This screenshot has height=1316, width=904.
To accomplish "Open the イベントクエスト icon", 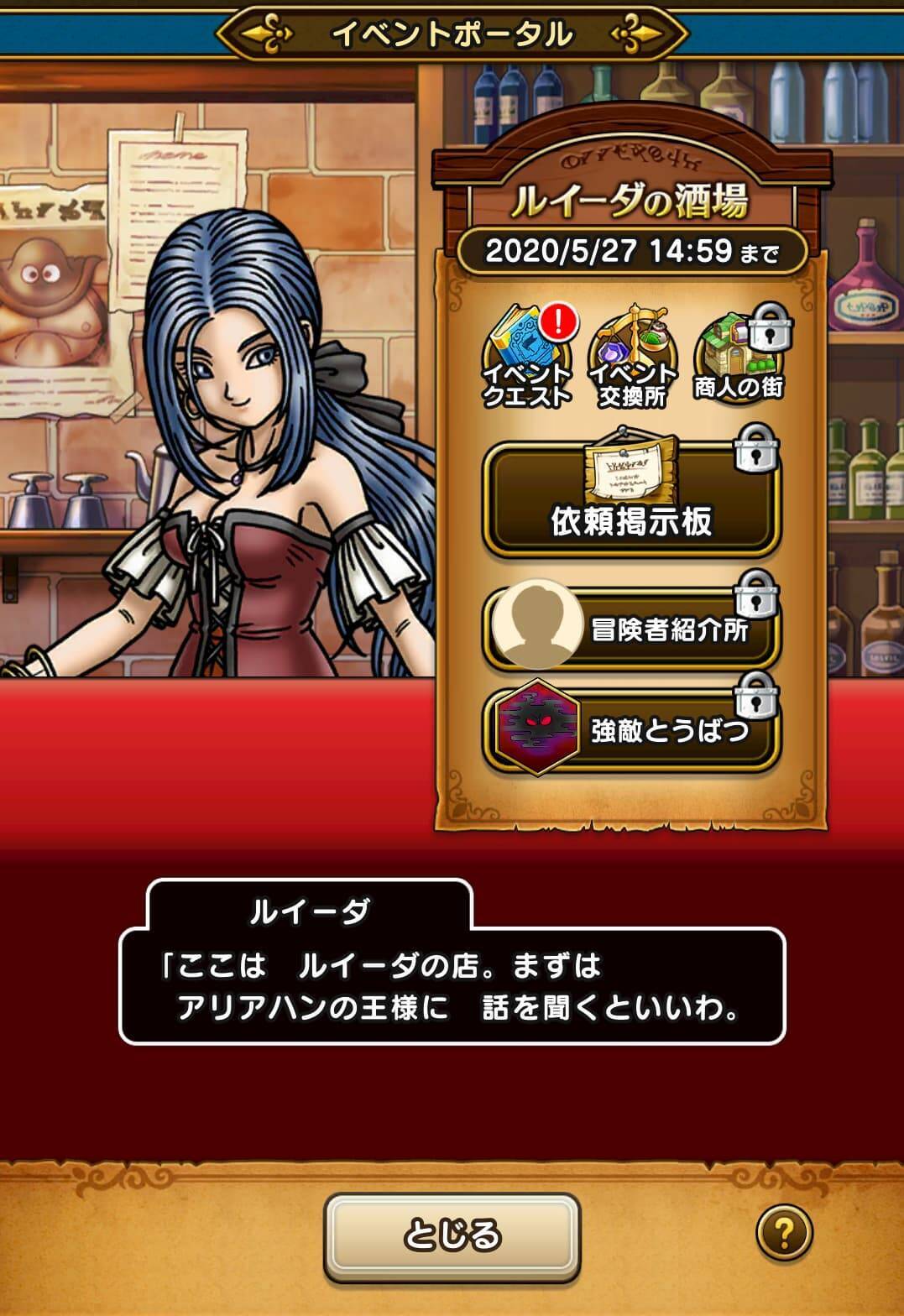I will (526, 358).
